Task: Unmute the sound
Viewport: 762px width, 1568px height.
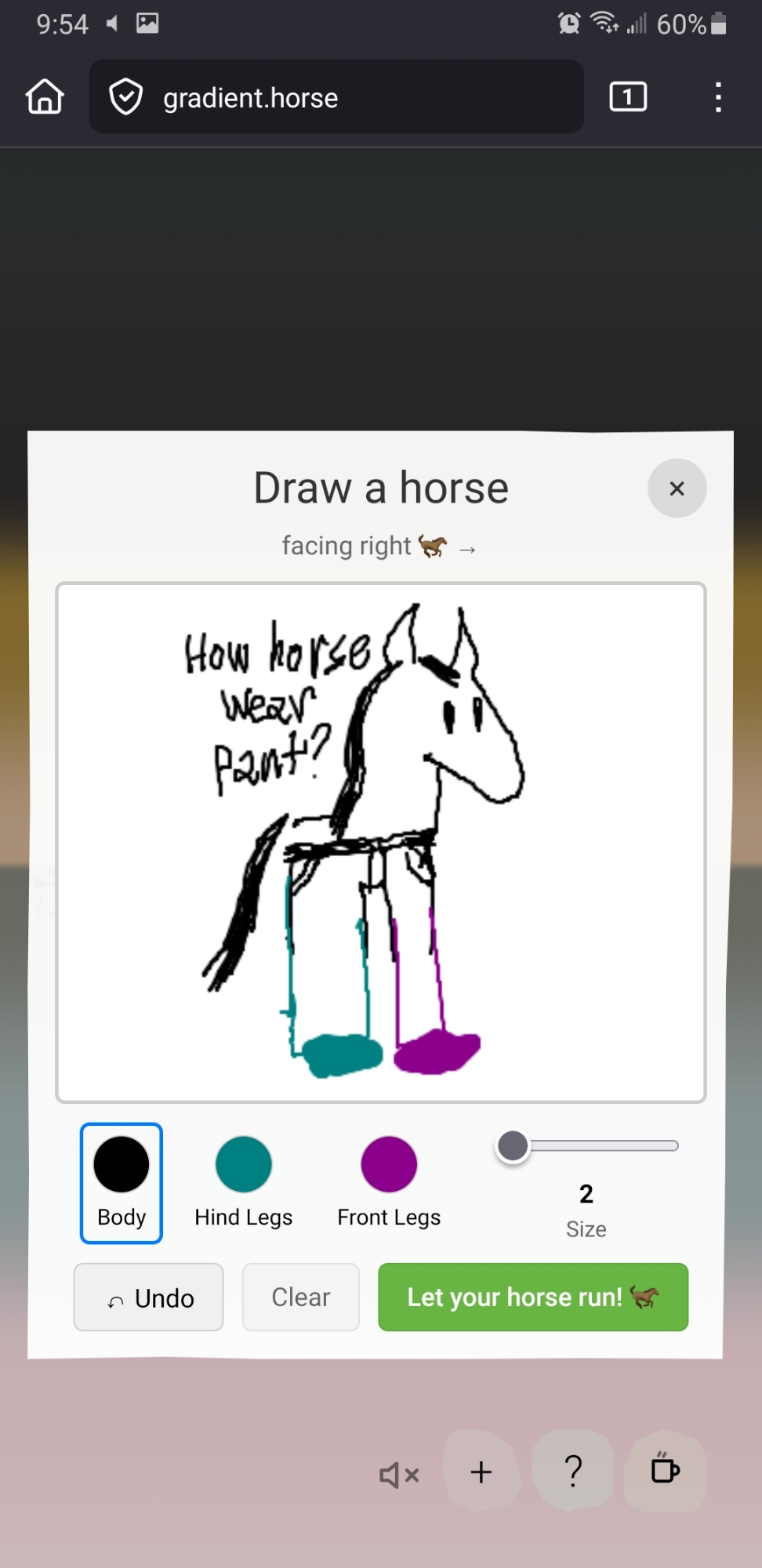Action: 399,1475
